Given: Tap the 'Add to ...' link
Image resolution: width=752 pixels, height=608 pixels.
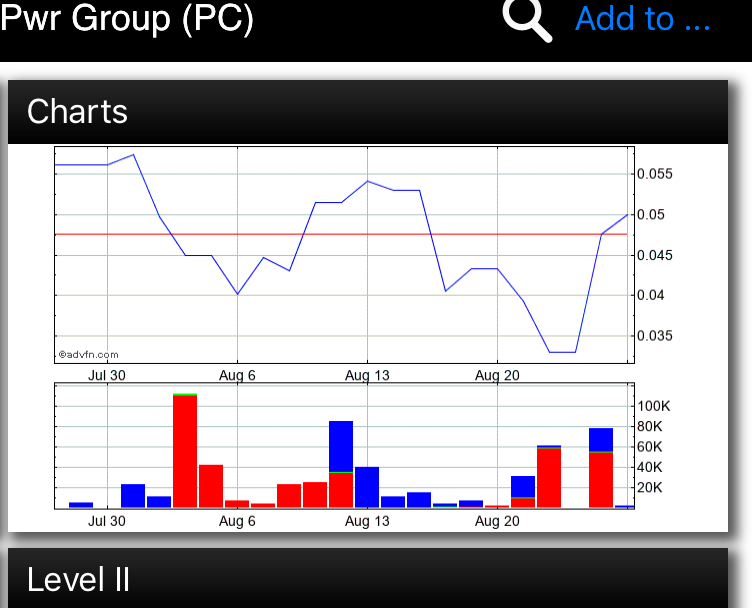Looking at the screenshot, I should point(643,19).
